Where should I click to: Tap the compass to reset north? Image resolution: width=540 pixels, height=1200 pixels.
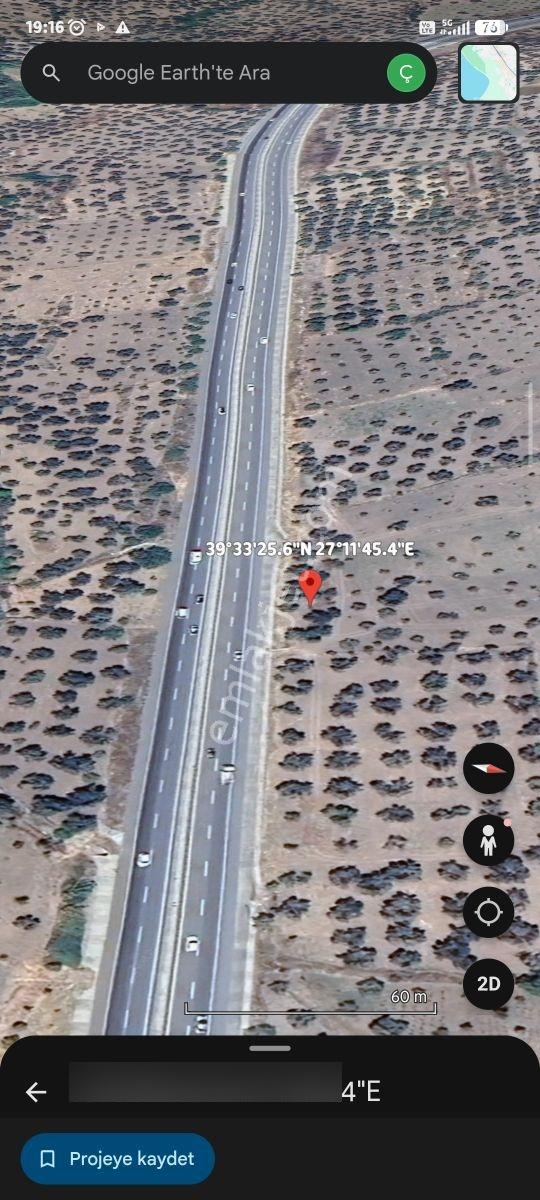pos(489,769)
